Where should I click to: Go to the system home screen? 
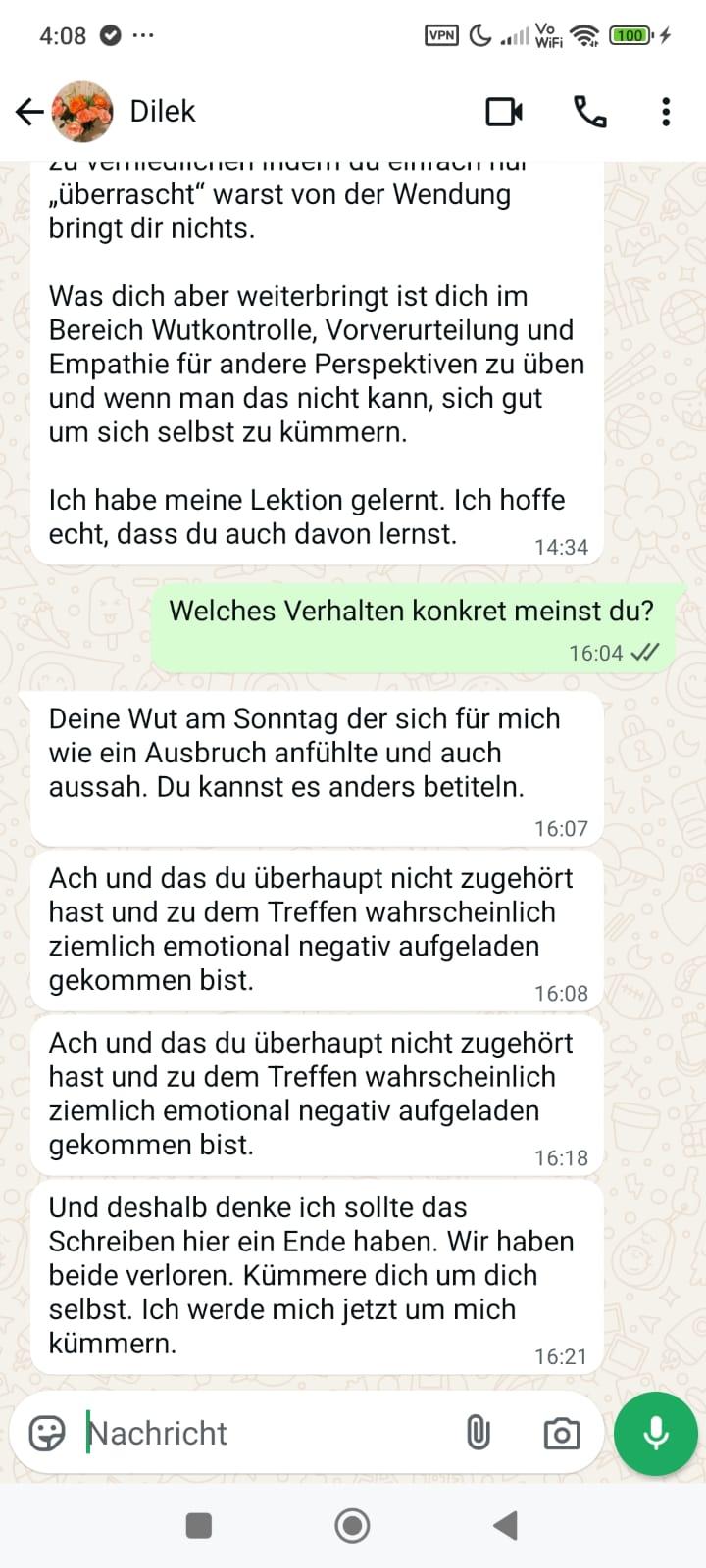click(x=352, y=1525)
